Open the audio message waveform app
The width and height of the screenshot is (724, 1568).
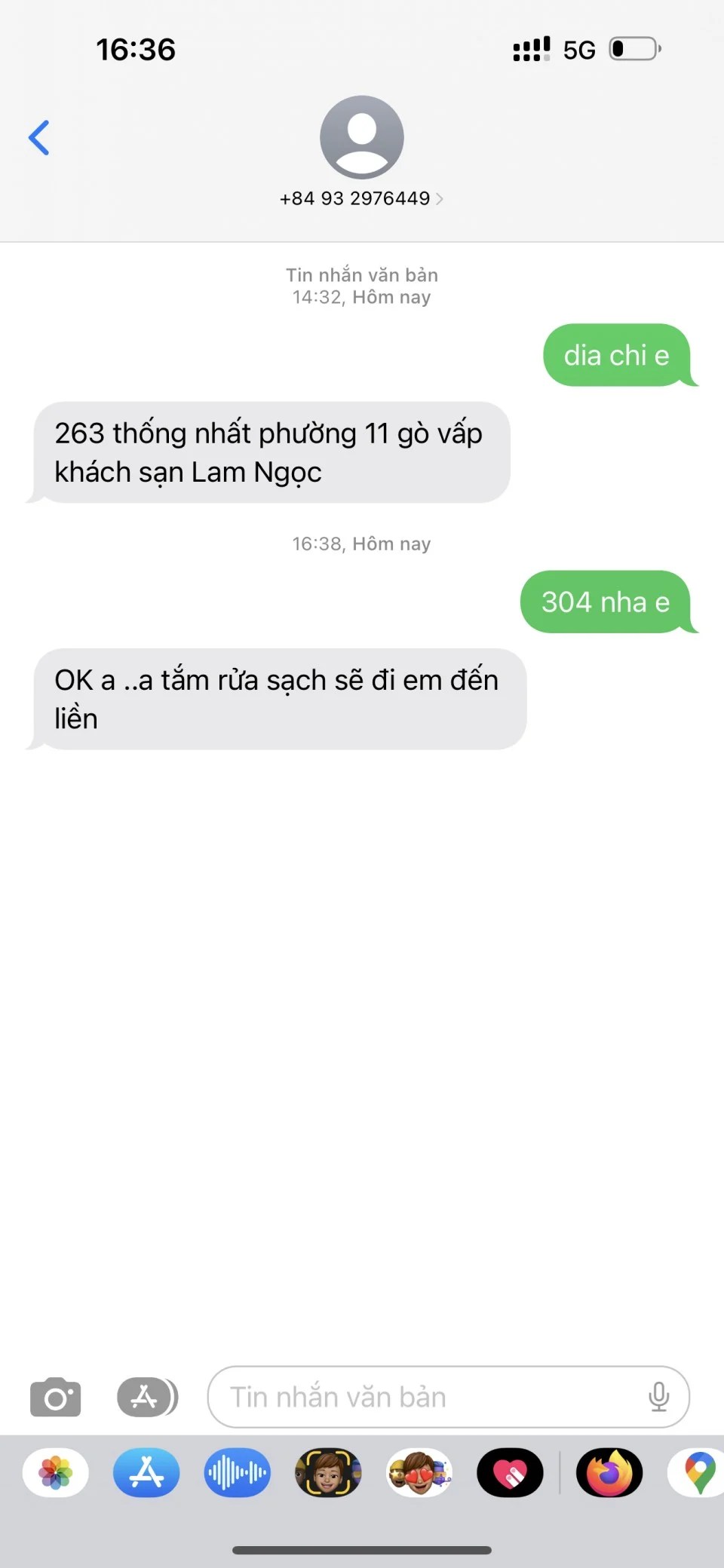coord(237,1472)
